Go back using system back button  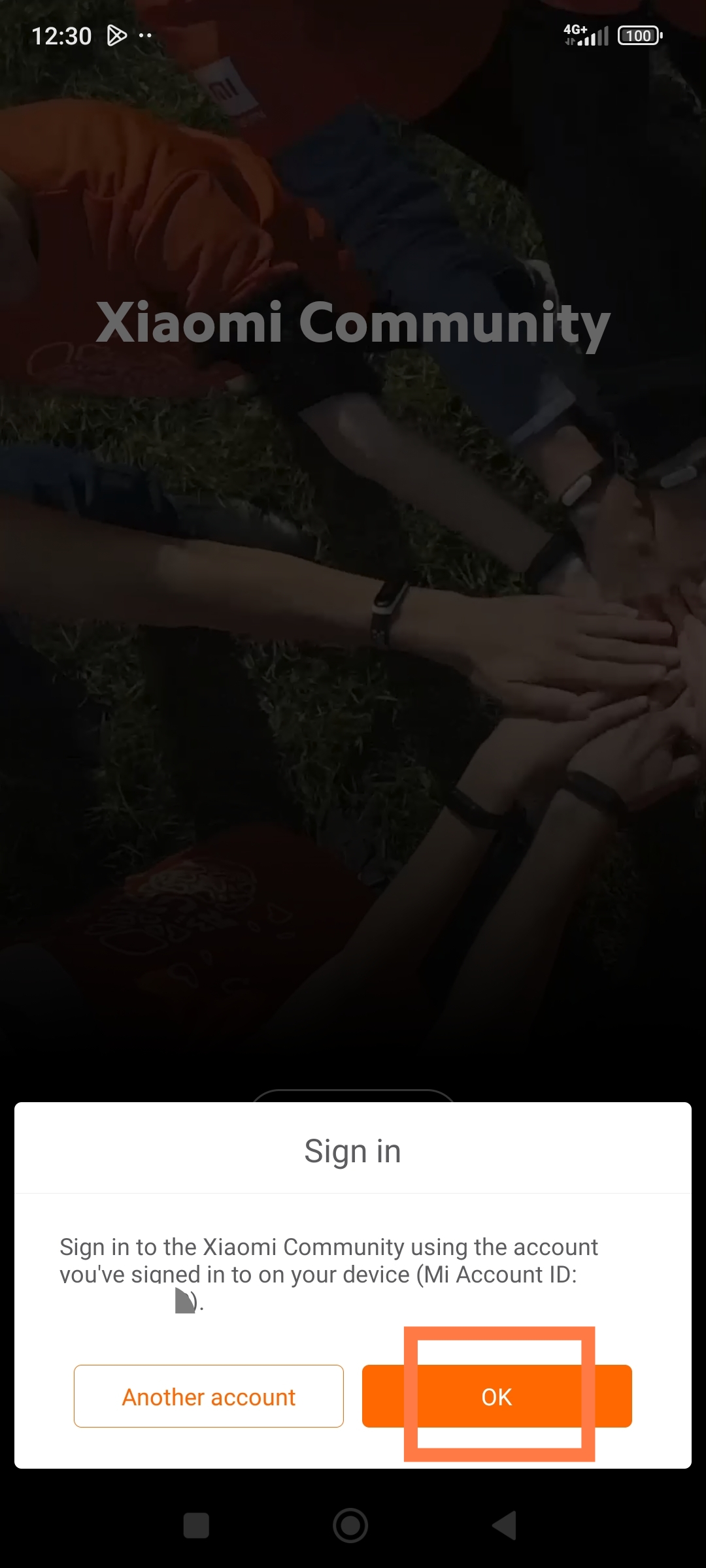pos(505,1526)
